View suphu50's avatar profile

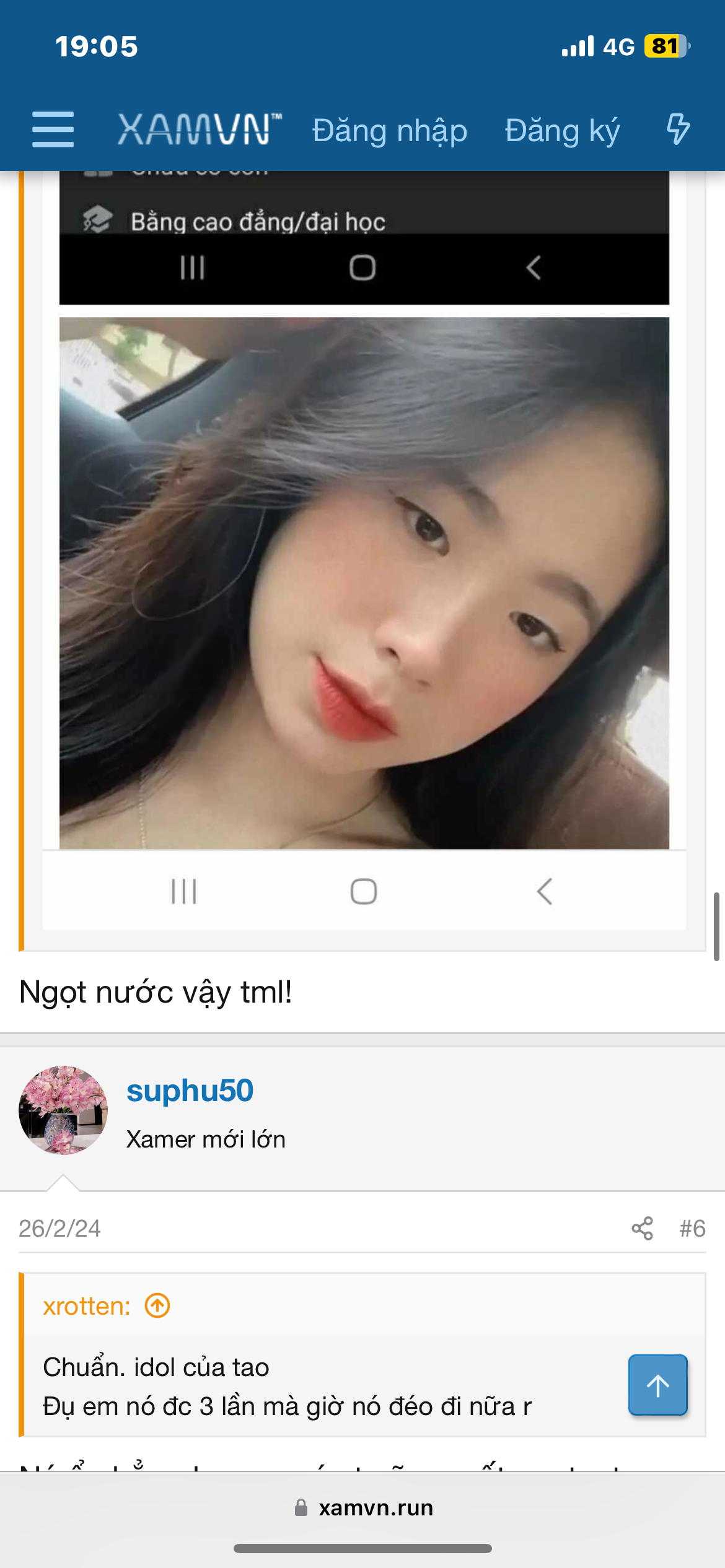[63, 1110]
